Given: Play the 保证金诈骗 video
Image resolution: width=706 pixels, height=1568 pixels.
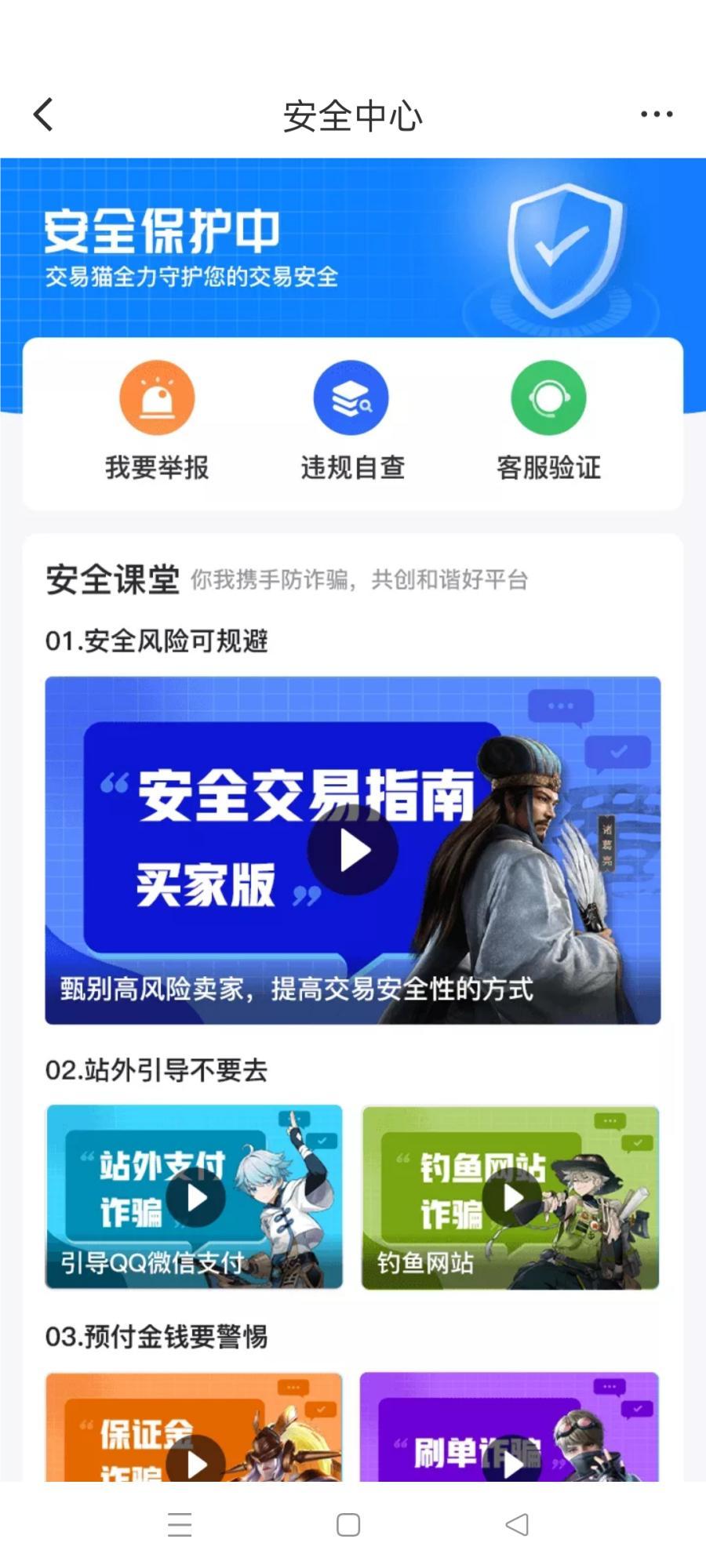Looking at the screenshot, I should (195, 1460).
